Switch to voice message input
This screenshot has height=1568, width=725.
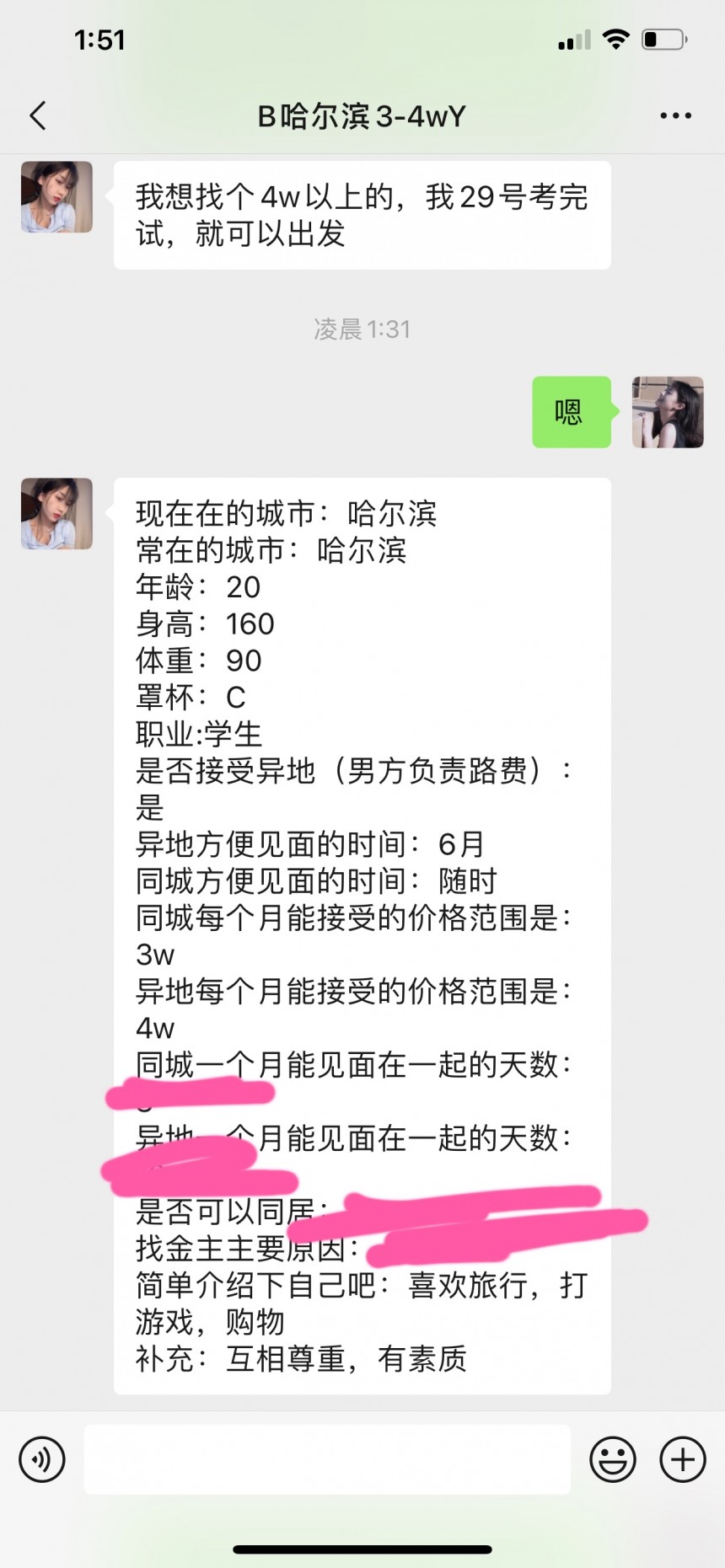pyautogui.click(x=42, y=1459)
